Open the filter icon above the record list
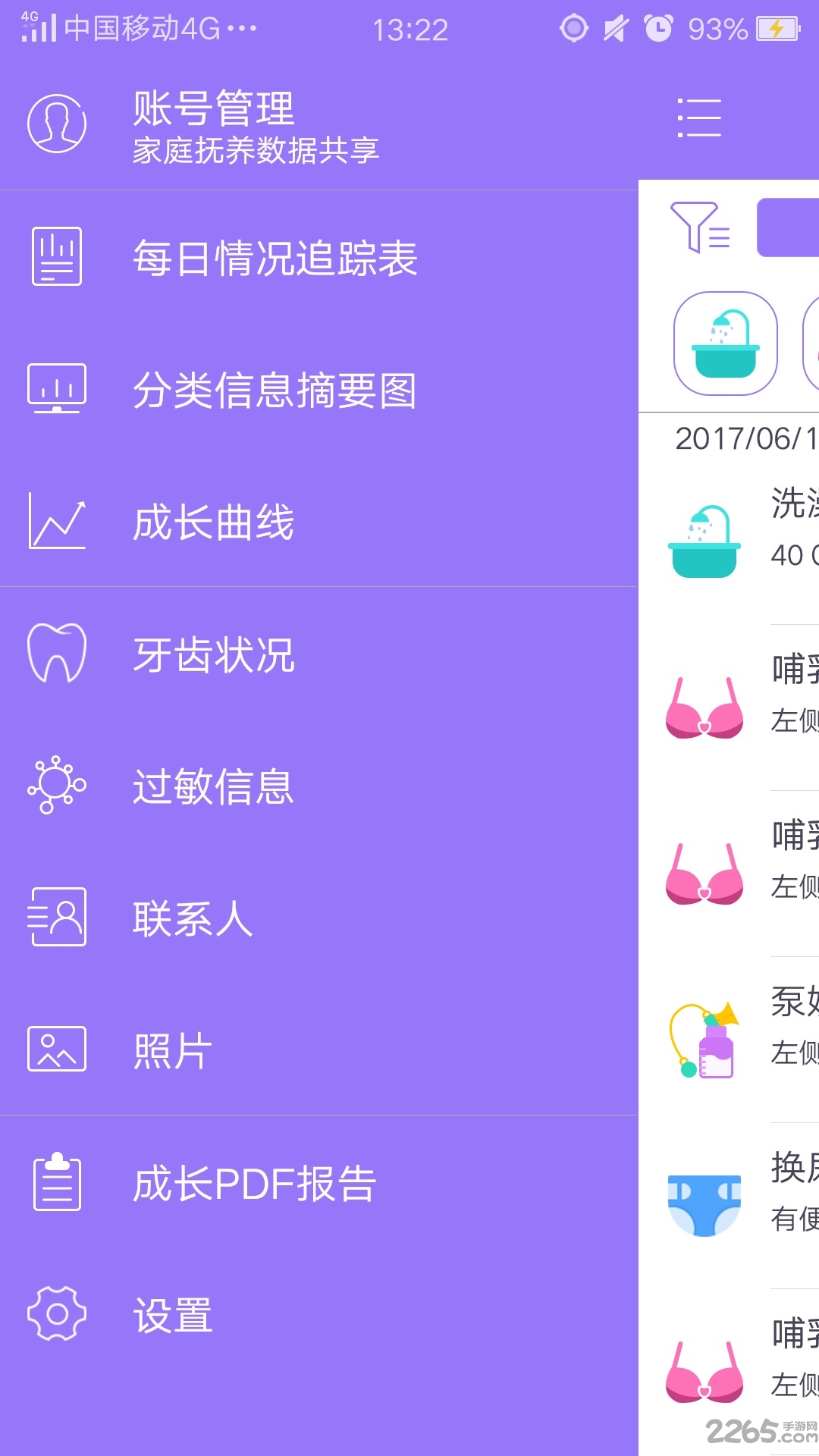Image resolution: width=819 pixels, height=1456 pixels. click(x=699, y=231)
